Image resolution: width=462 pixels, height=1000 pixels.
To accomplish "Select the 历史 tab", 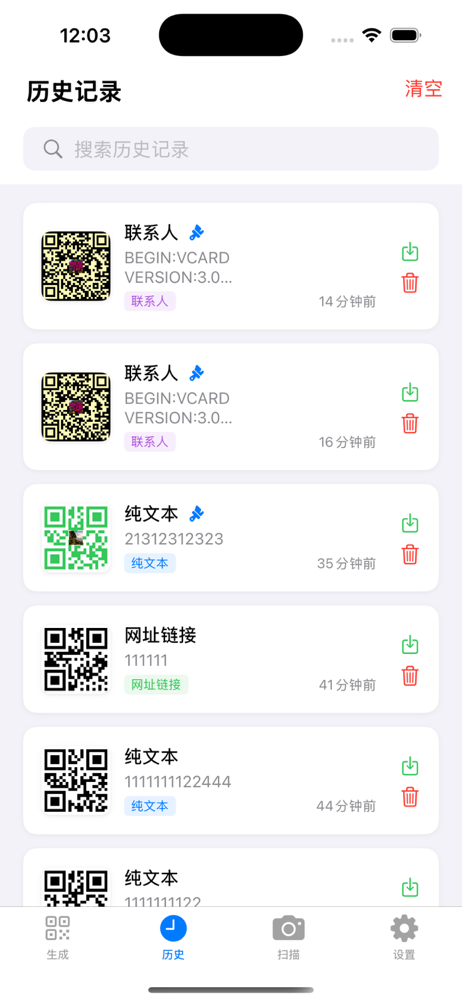I will (x=173, y=938).
